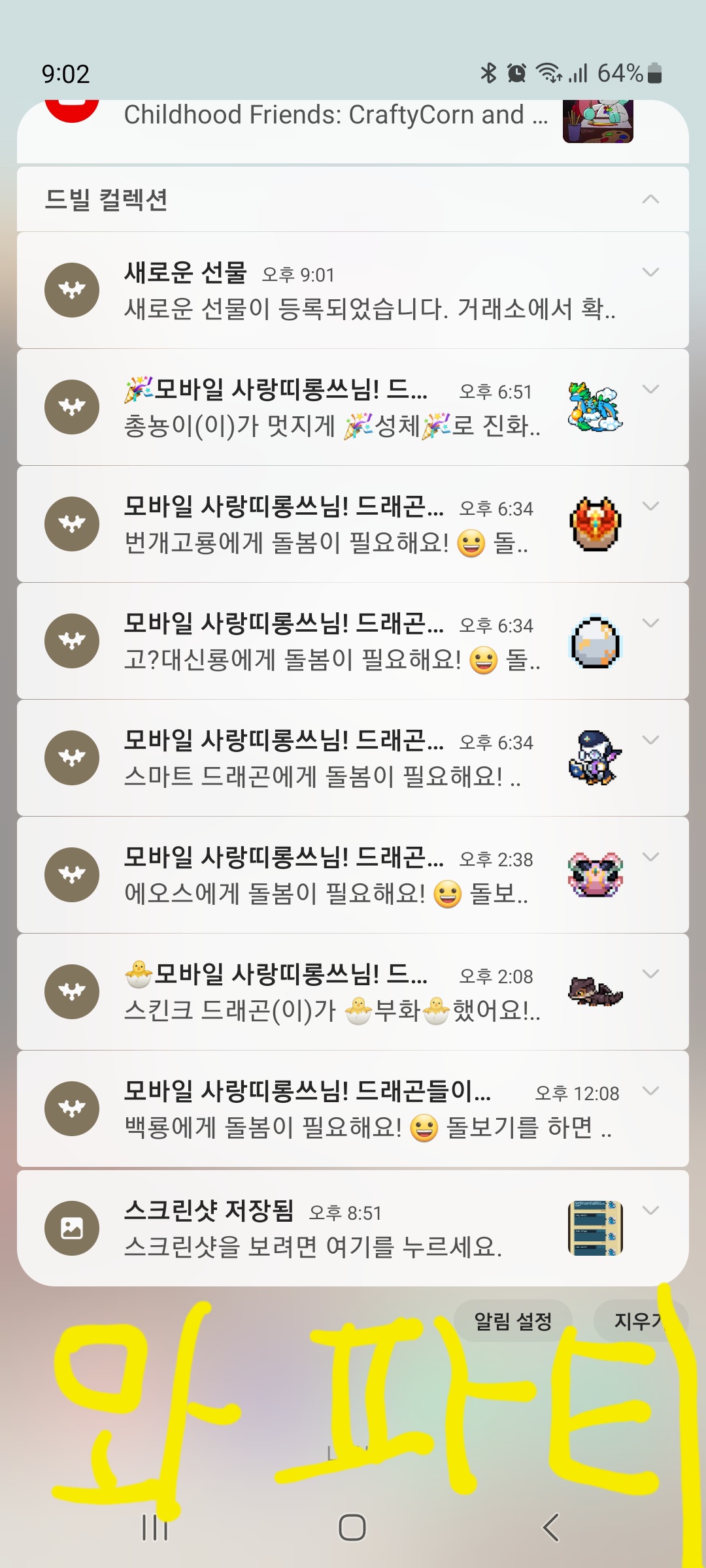Open the 스킨크 드래곤 부화 notification

click(333, 992)
